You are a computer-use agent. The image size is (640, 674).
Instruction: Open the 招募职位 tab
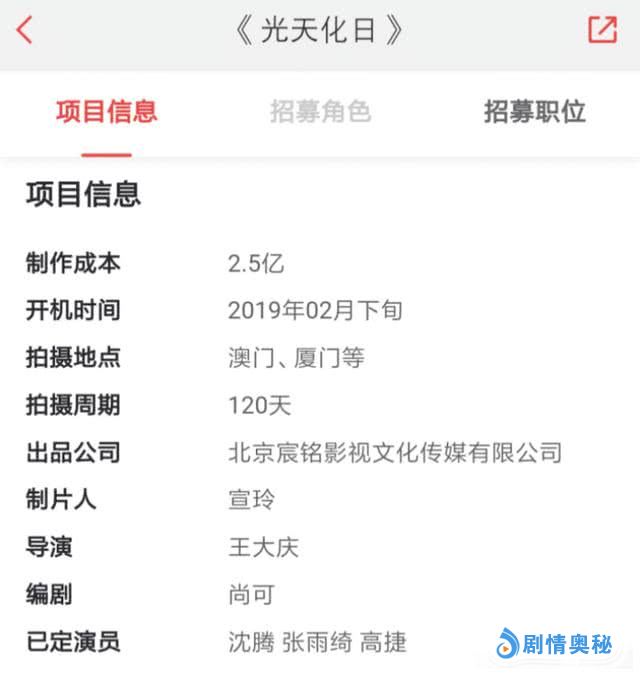tap(534, 112)
